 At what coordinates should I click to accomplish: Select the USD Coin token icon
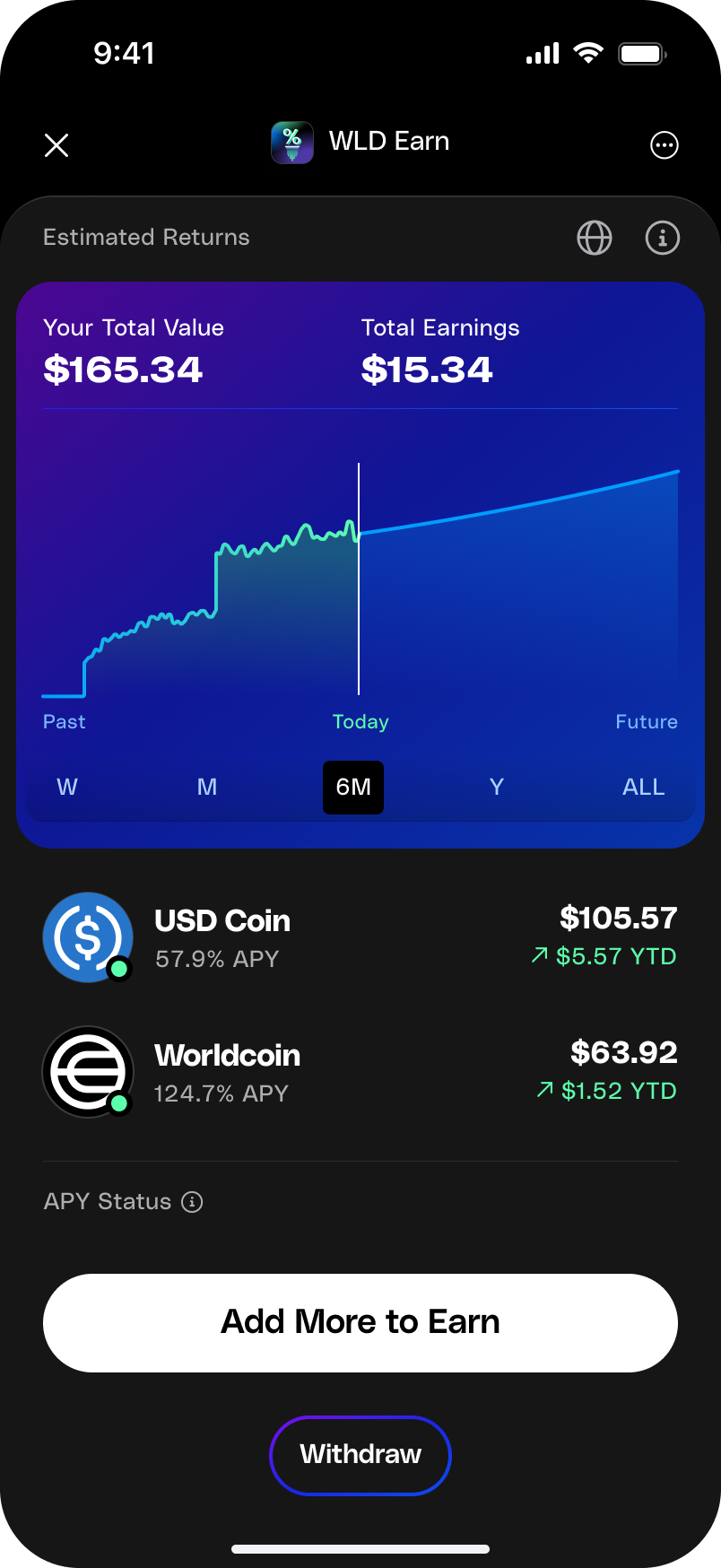[x=87, y=937]
